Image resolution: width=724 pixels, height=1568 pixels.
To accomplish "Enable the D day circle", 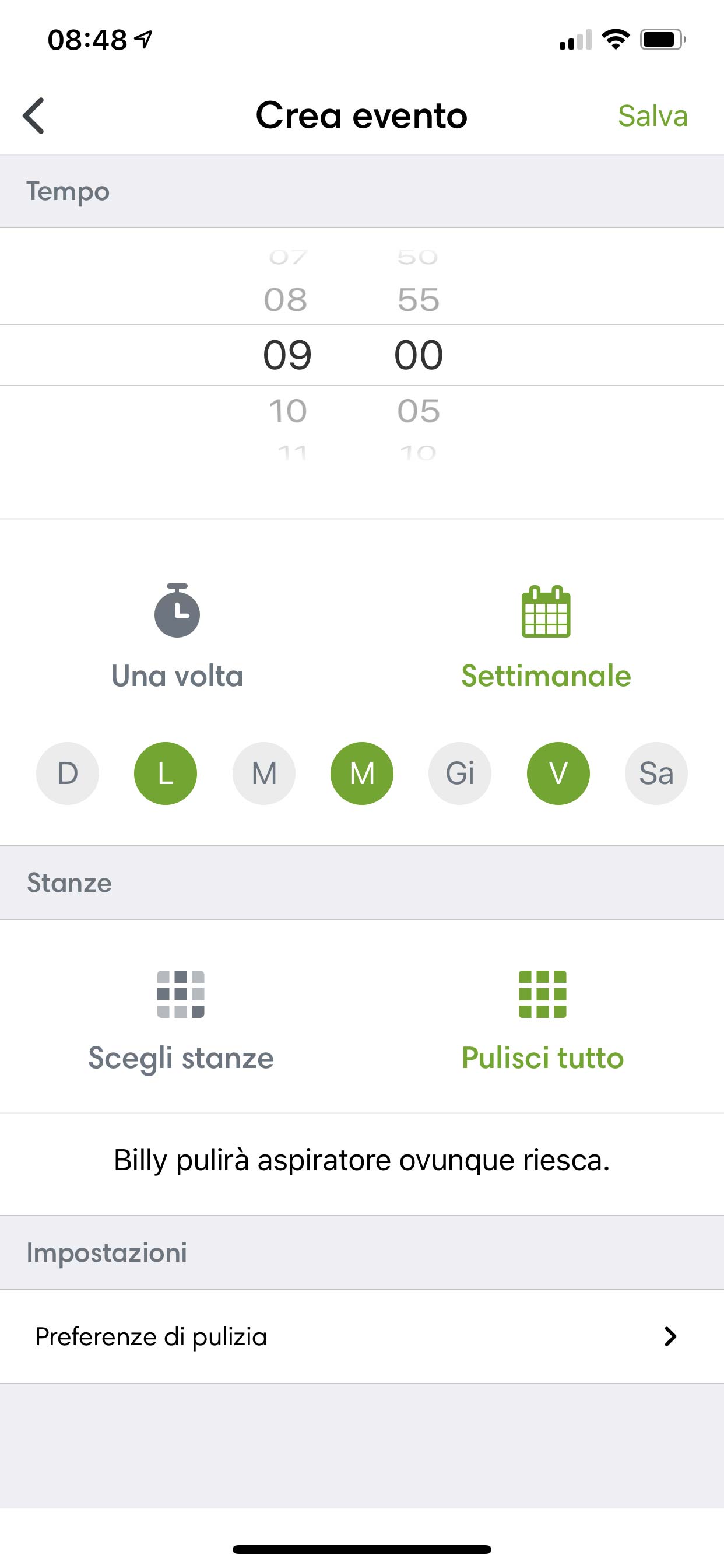I will [68, 773].
